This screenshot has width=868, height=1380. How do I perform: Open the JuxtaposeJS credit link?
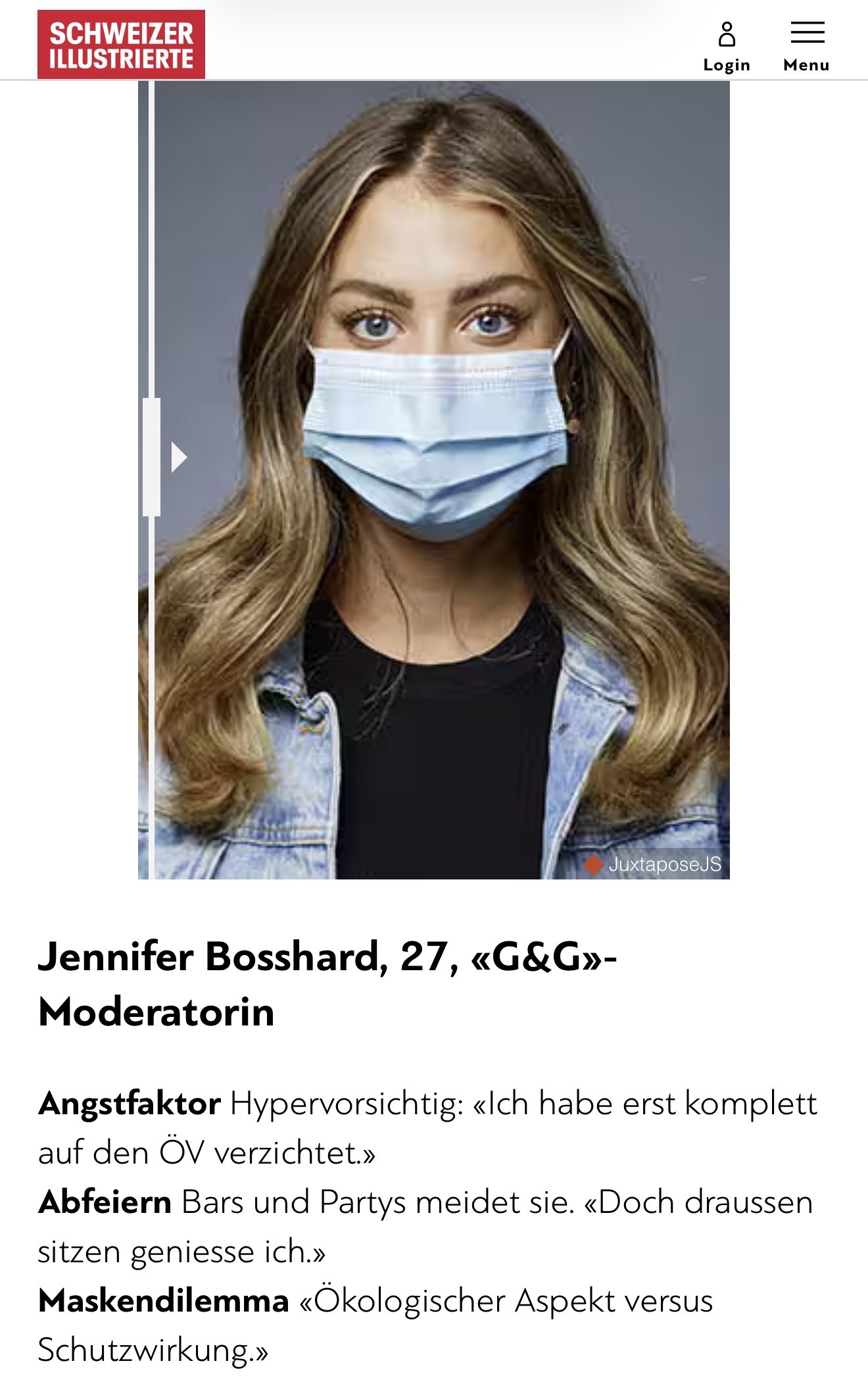pyautogui.click(x=654, y=864)
